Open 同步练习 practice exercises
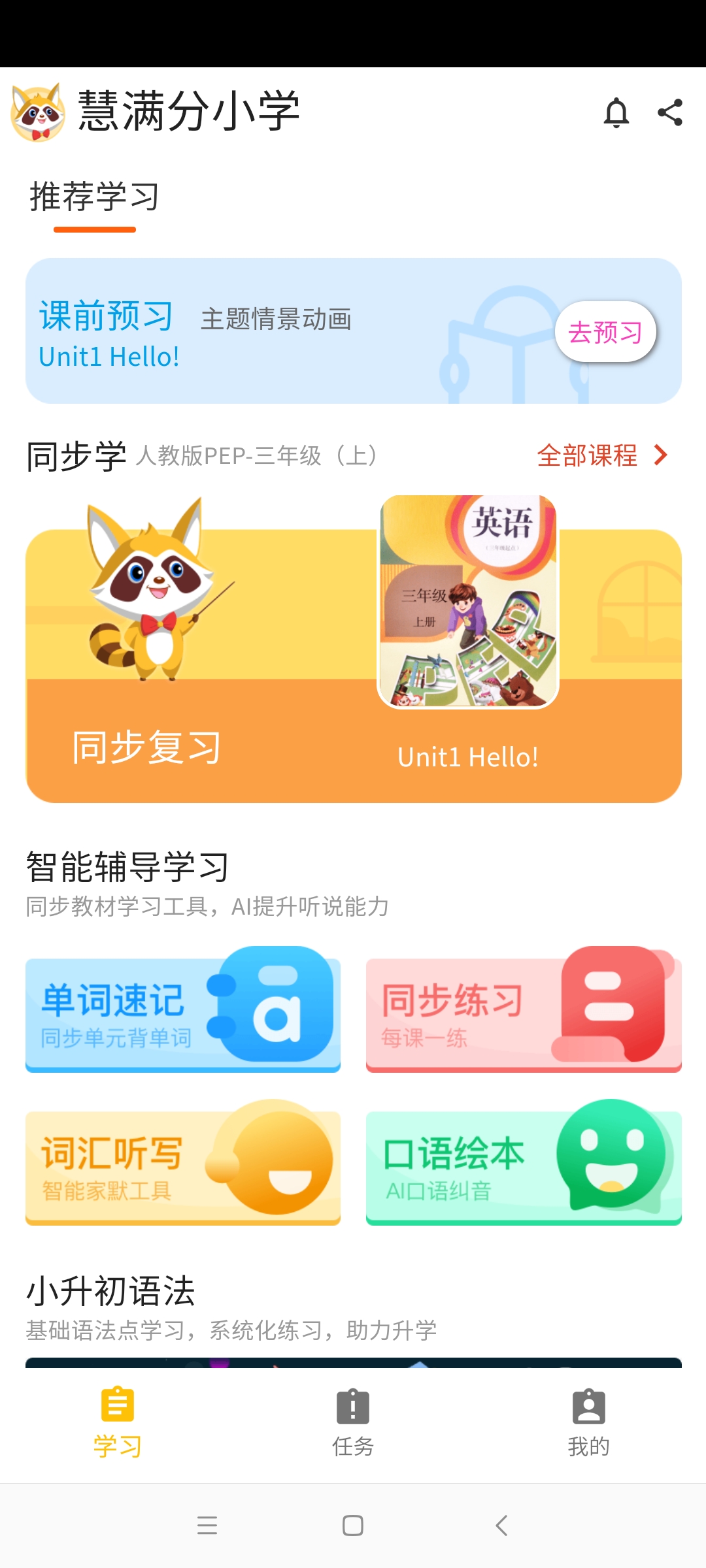The image size is (706, 1568). point(523,1009)
